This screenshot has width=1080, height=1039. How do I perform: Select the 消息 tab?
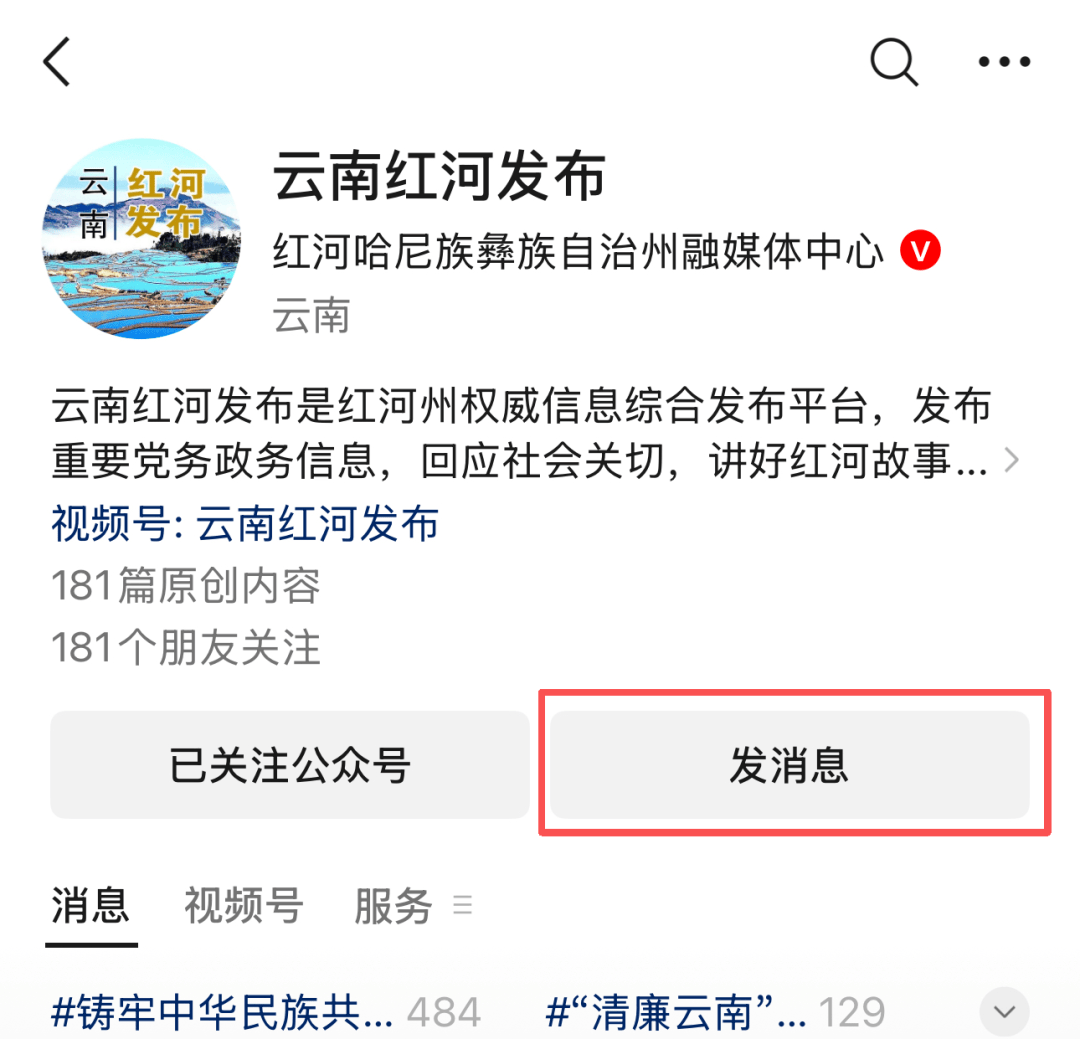point(91,906)
